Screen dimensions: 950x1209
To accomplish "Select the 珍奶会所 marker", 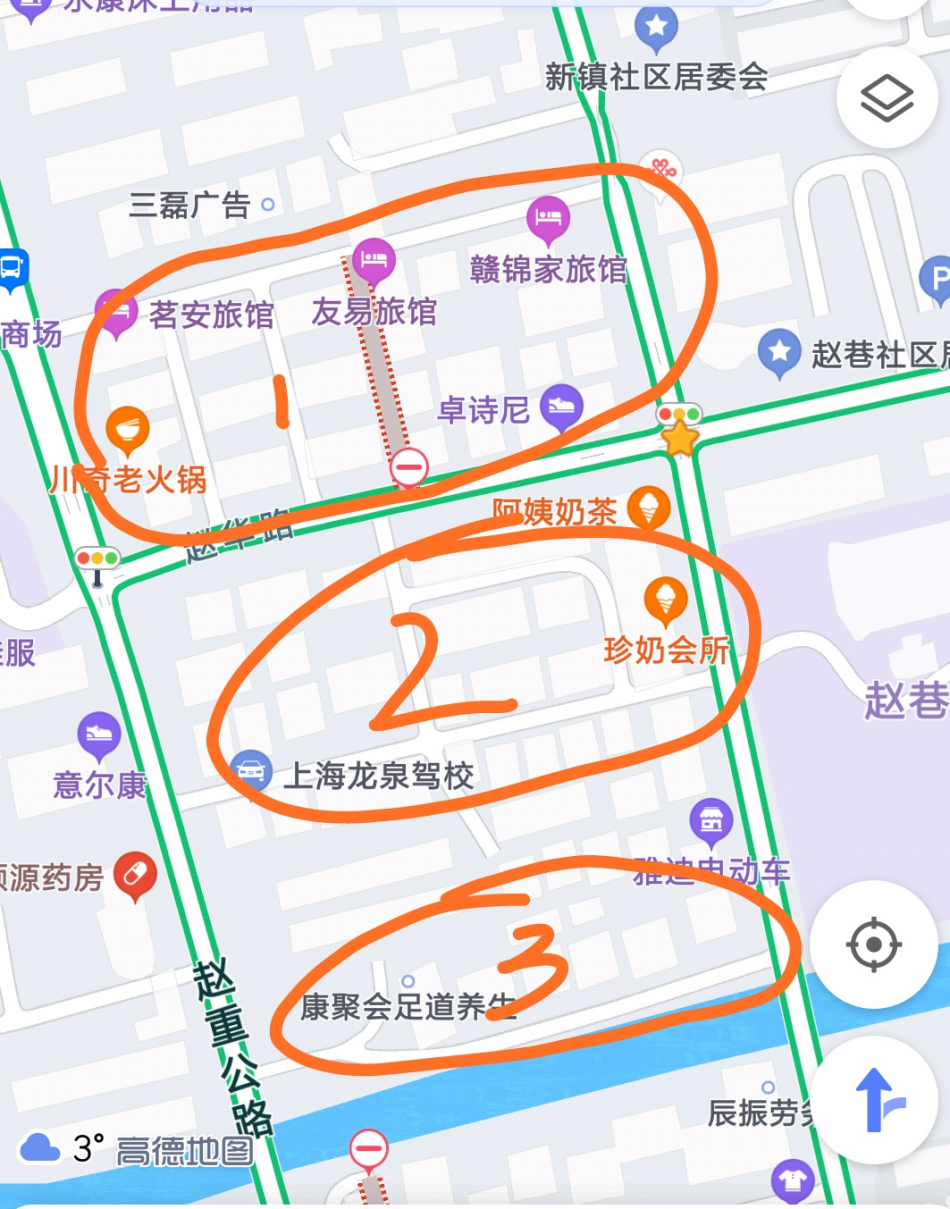I will 665,599.
